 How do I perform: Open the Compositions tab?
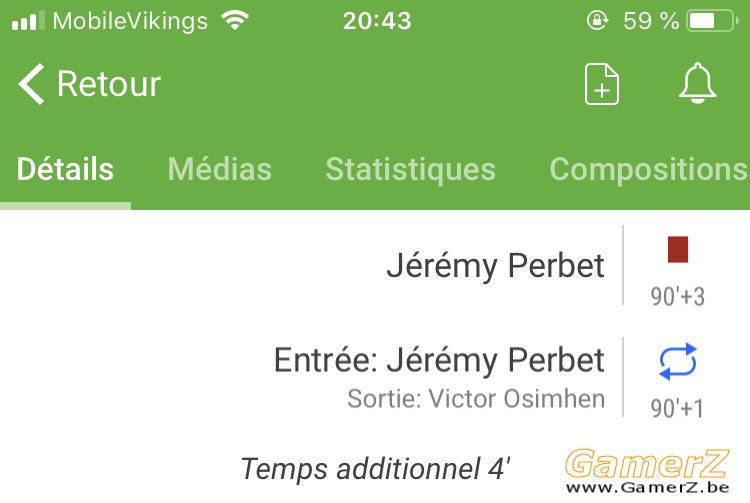[x=648, y=169]
